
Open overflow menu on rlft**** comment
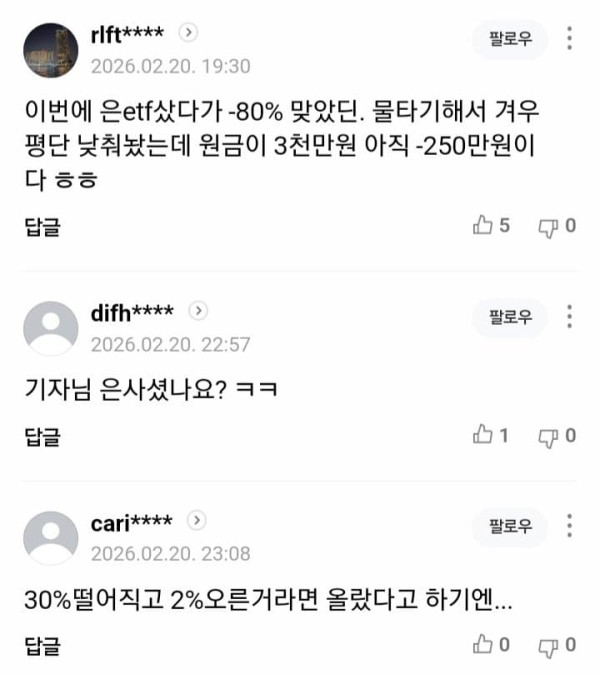pos(570,40)
